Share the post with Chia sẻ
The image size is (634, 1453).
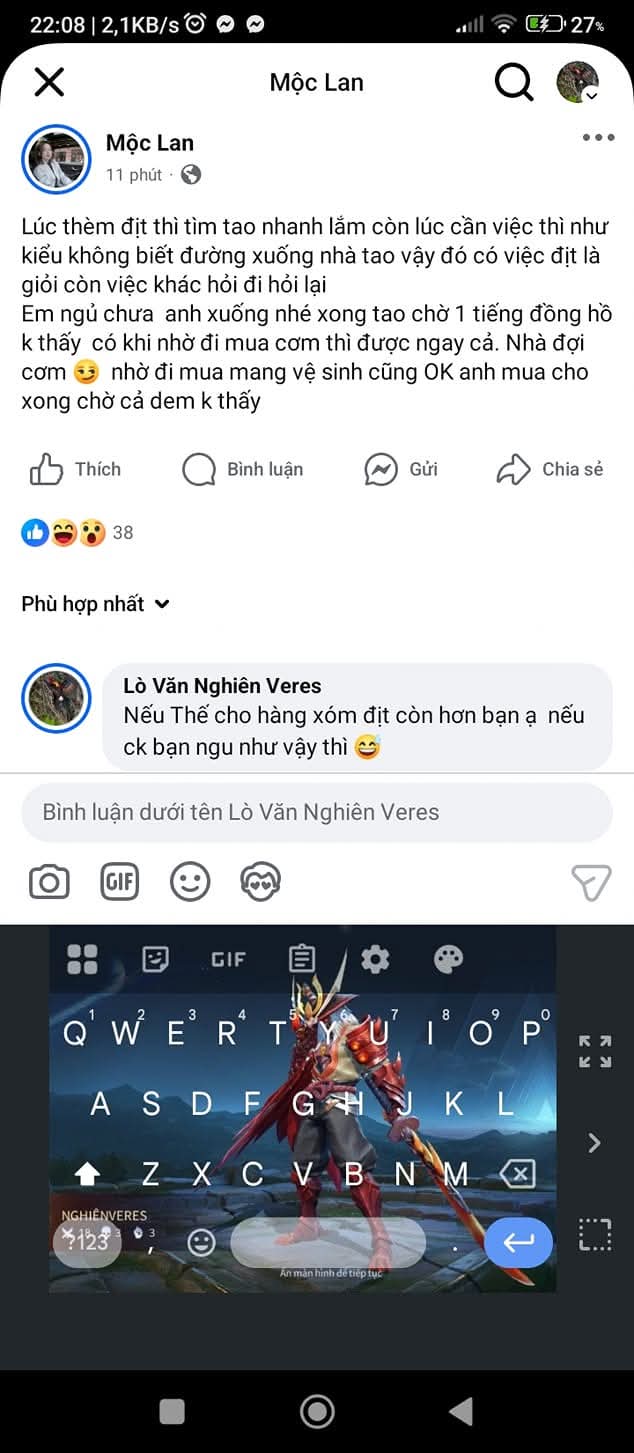pos(550,469)
